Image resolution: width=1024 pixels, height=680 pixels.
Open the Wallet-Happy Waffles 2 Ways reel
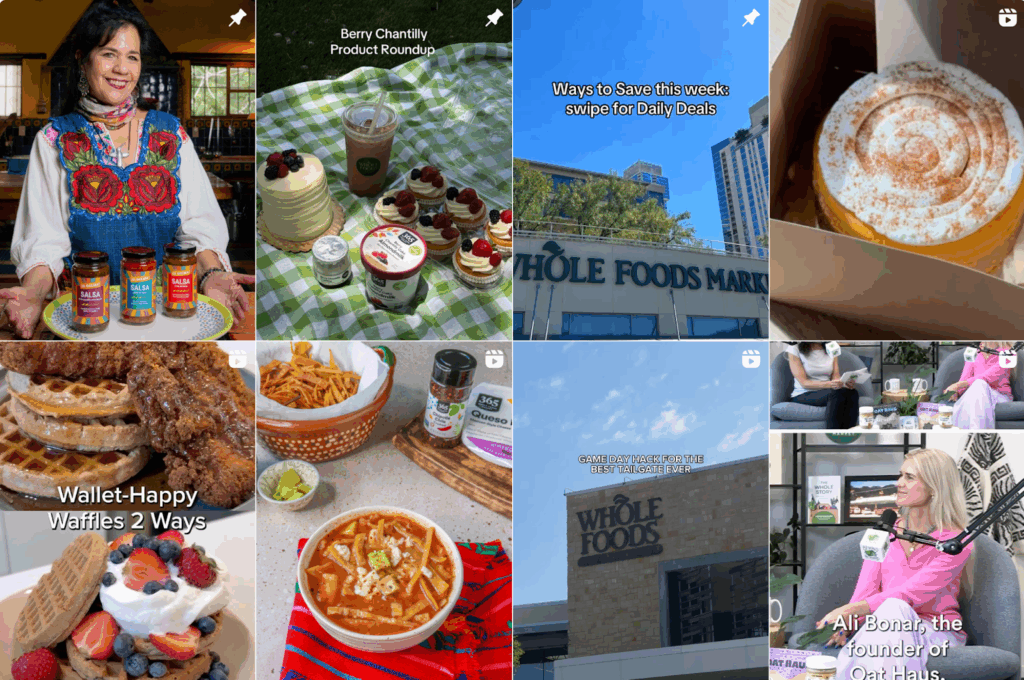pyautogui.click(x=127, y=511)
